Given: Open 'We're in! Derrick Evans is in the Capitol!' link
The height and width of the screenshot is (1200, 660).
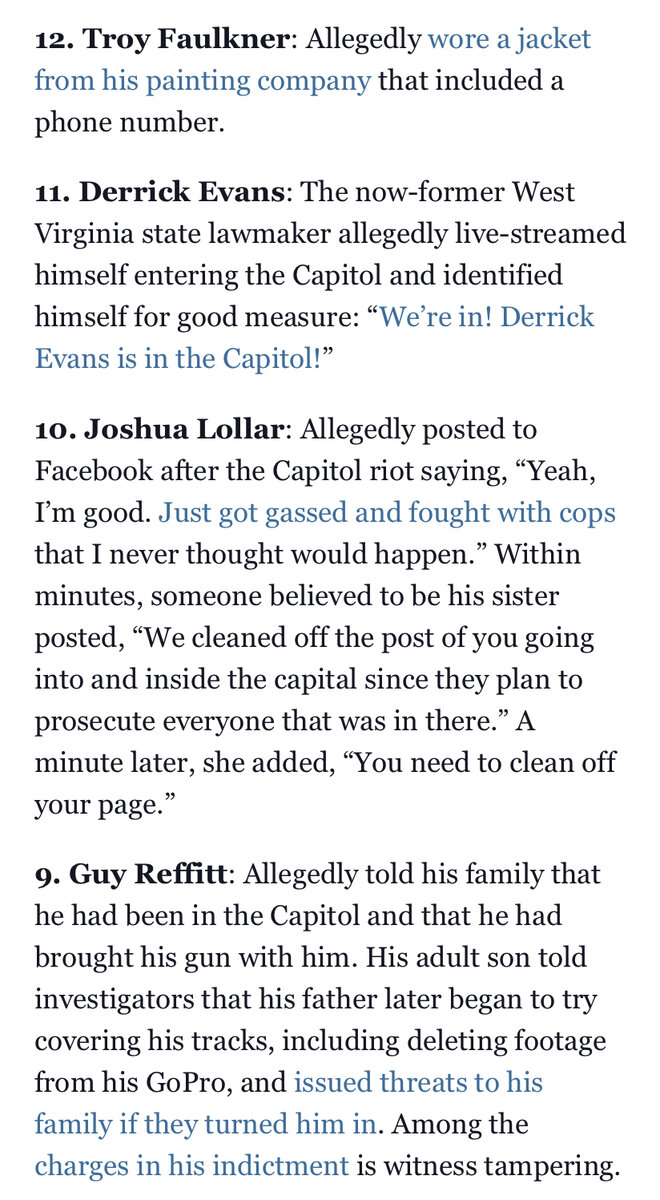Looking at the screenshot, I should pyautogui.click(x=487, y=318).
